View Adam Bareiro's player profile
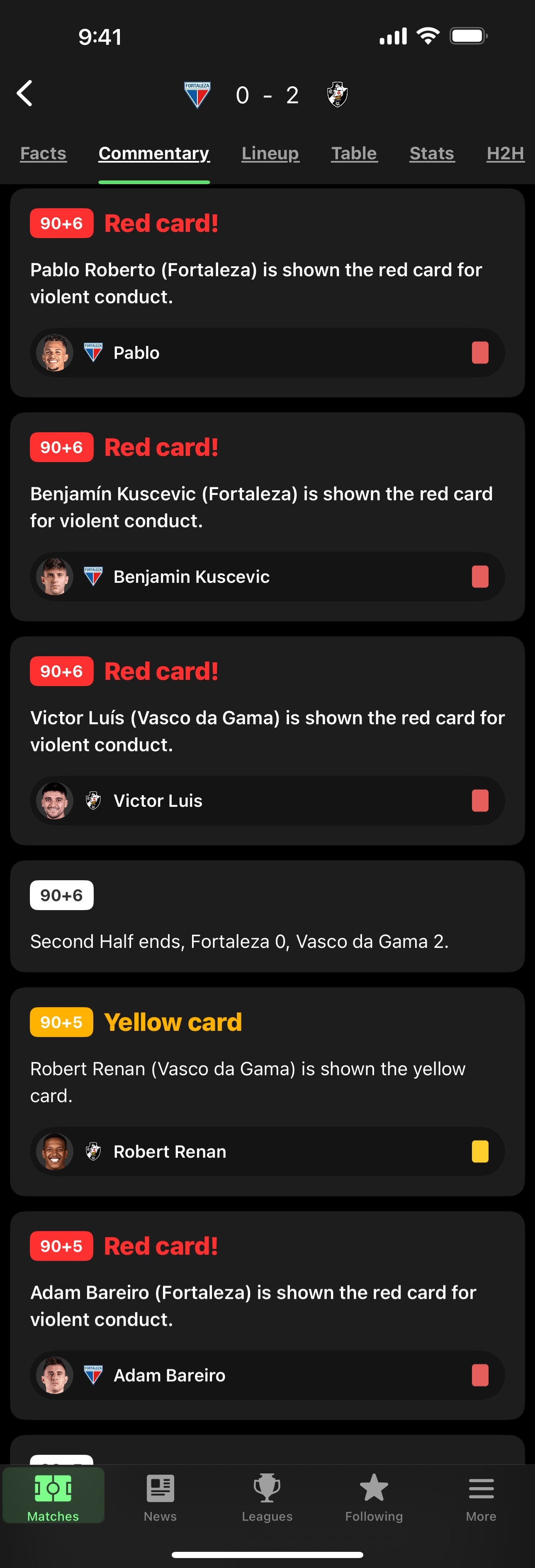The width and height of the screenshot is (535, 1568). tap(267, 1376)
